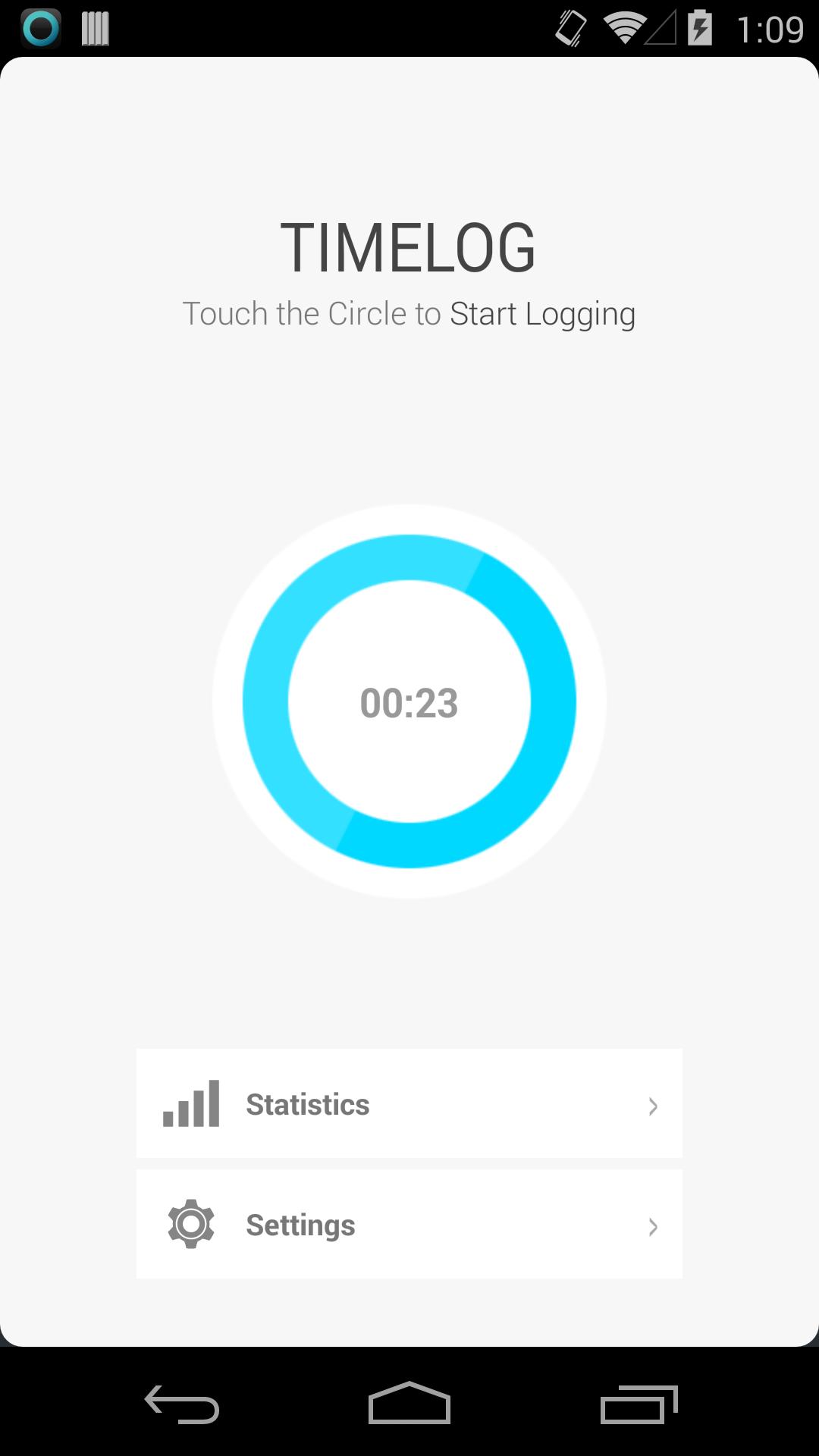Open Statistics
819x1456 pixels.
409,1105
